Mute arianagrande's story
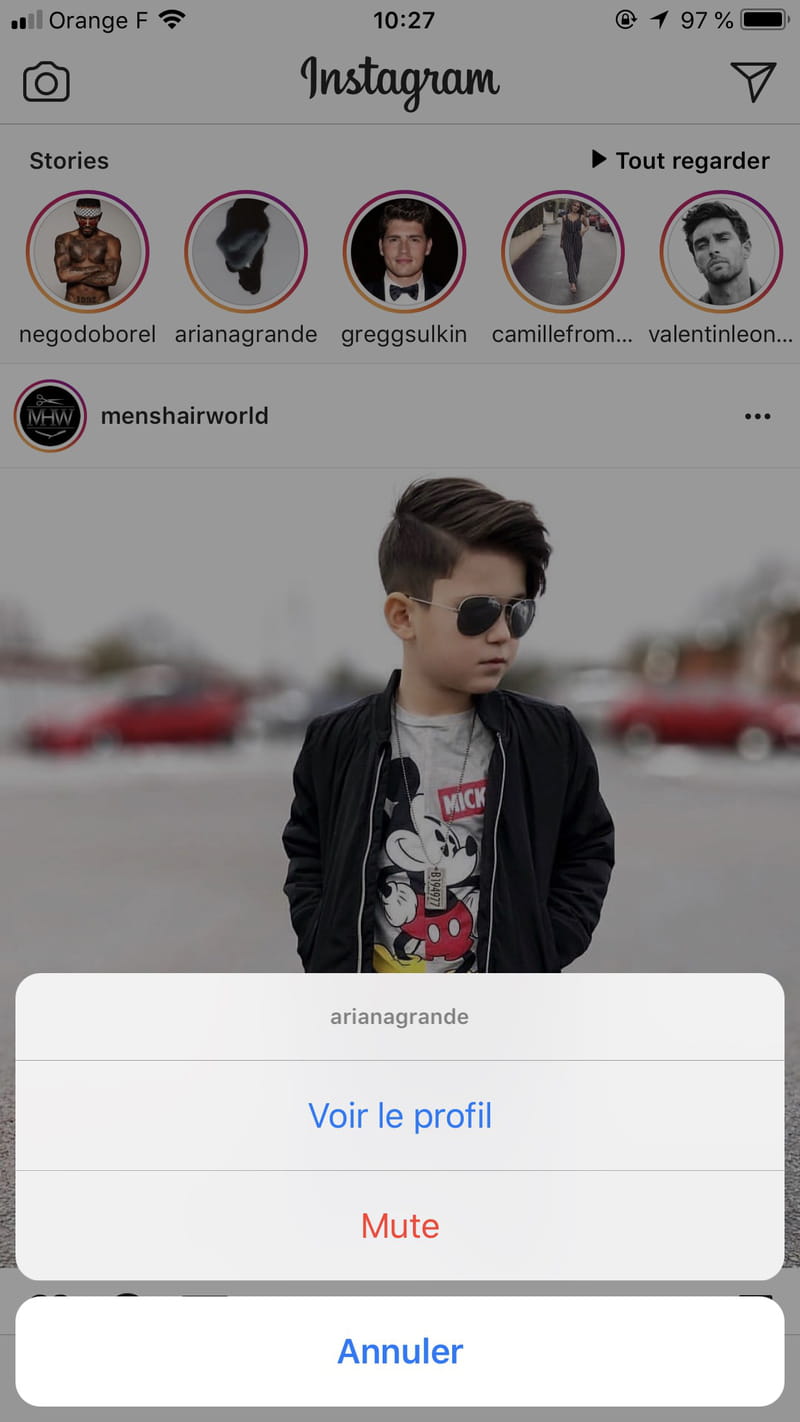 (400, 1226)
